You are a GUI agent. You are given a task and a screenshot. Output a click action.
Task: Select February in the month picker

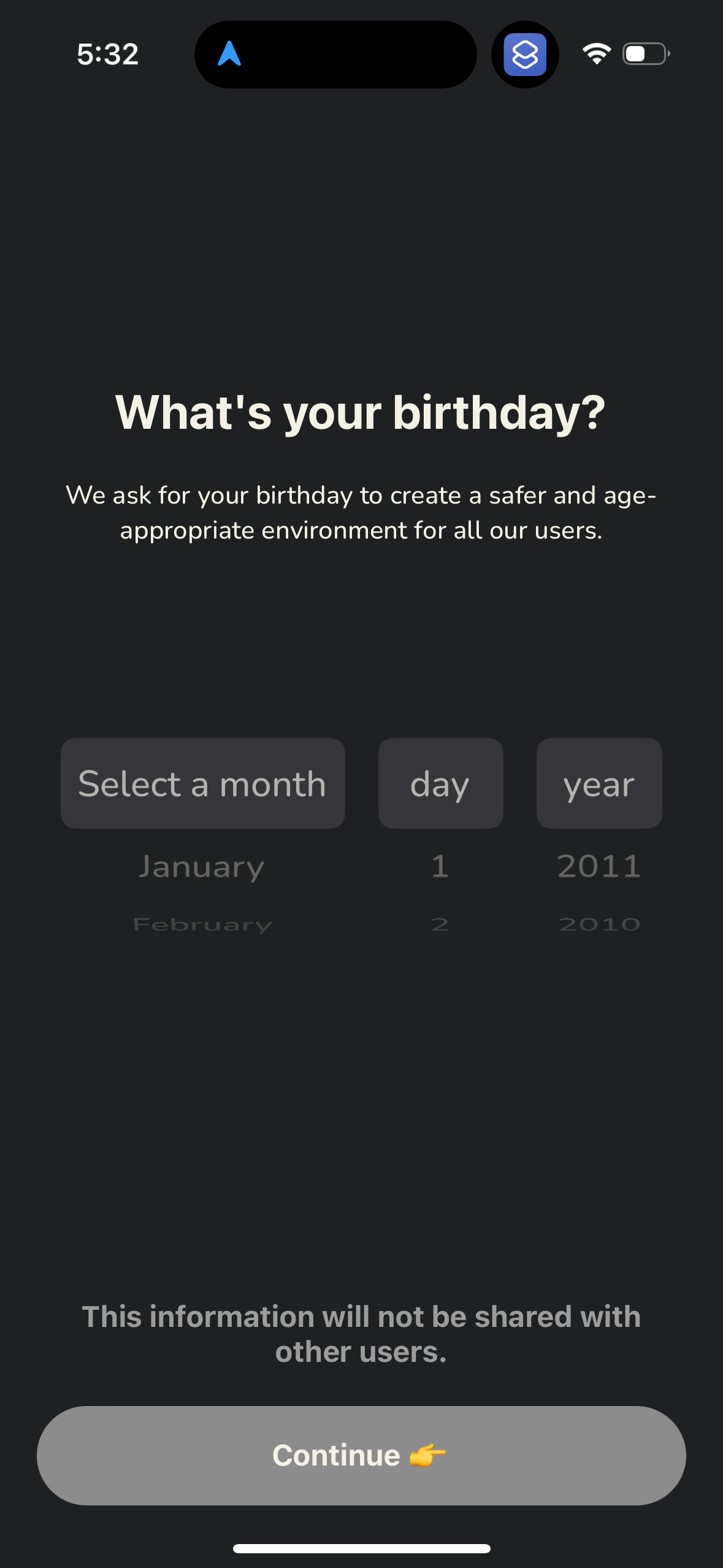[202, 924]
